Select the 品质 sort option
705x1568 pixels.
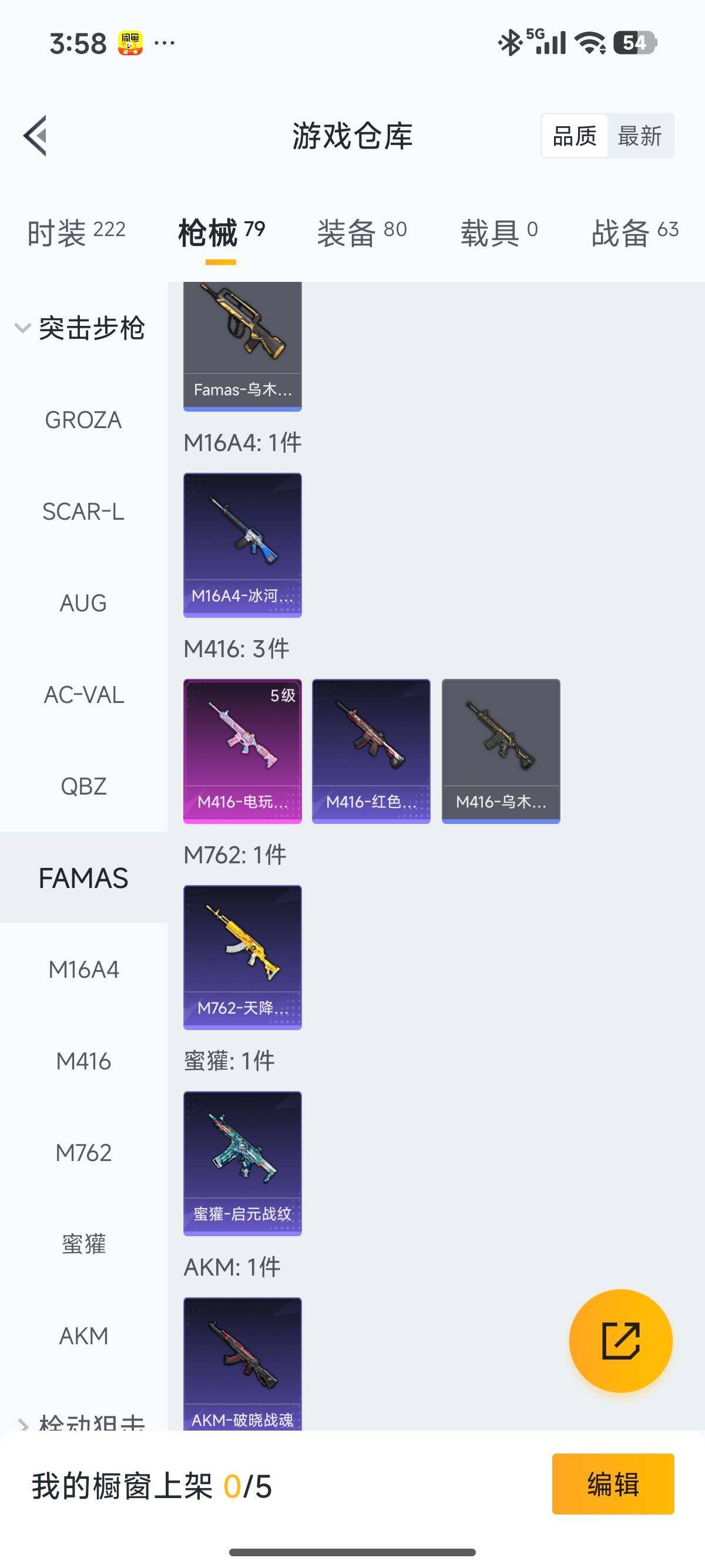pos(574,136)
